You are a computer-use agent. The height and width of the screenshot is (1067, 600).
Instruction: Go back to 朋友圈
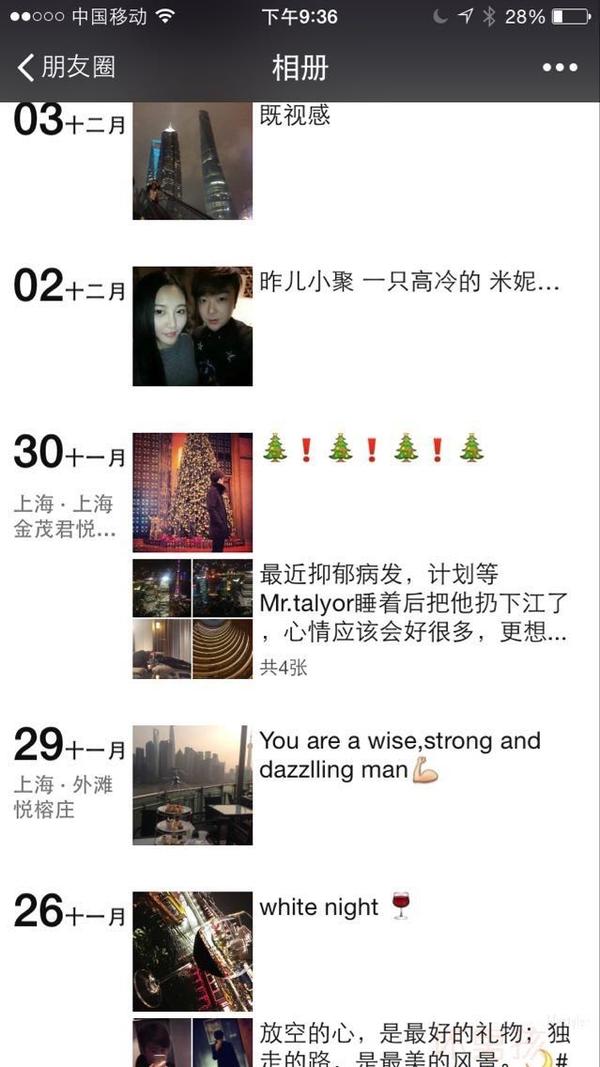tap(66, 67)
